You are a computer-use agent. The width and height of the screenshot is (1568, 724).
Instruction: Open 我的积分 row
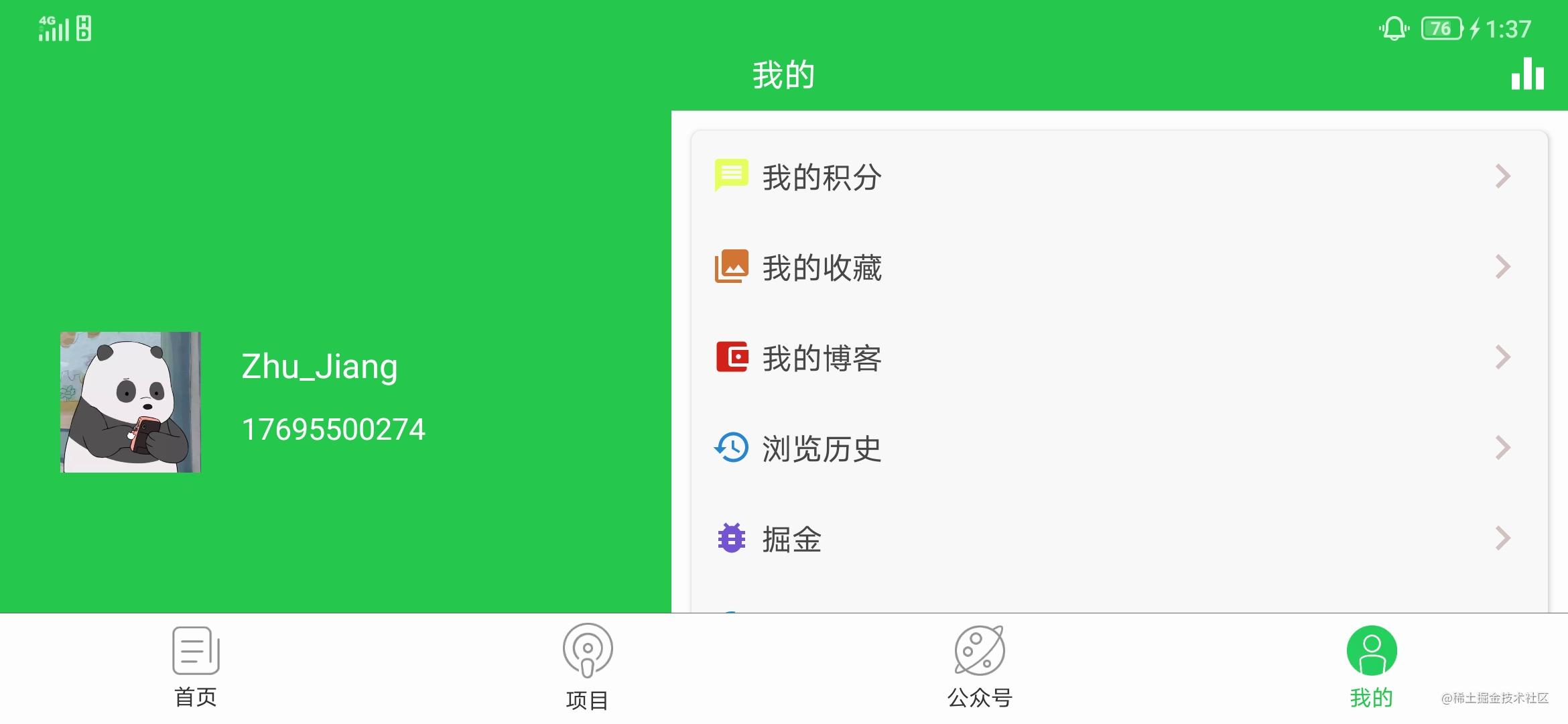click(x=1119, y=177)
